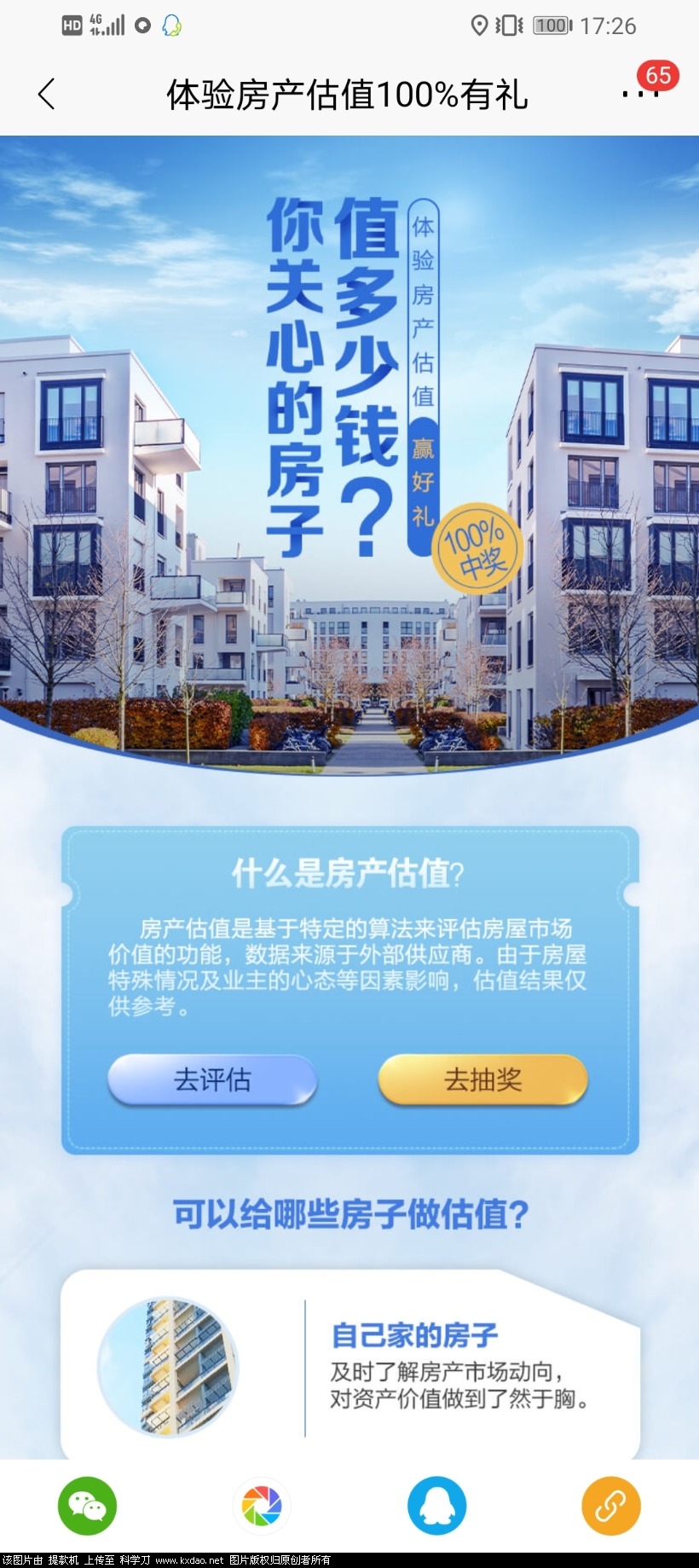
Task: Go back from the property valuation page
Action: click(47, 94)
